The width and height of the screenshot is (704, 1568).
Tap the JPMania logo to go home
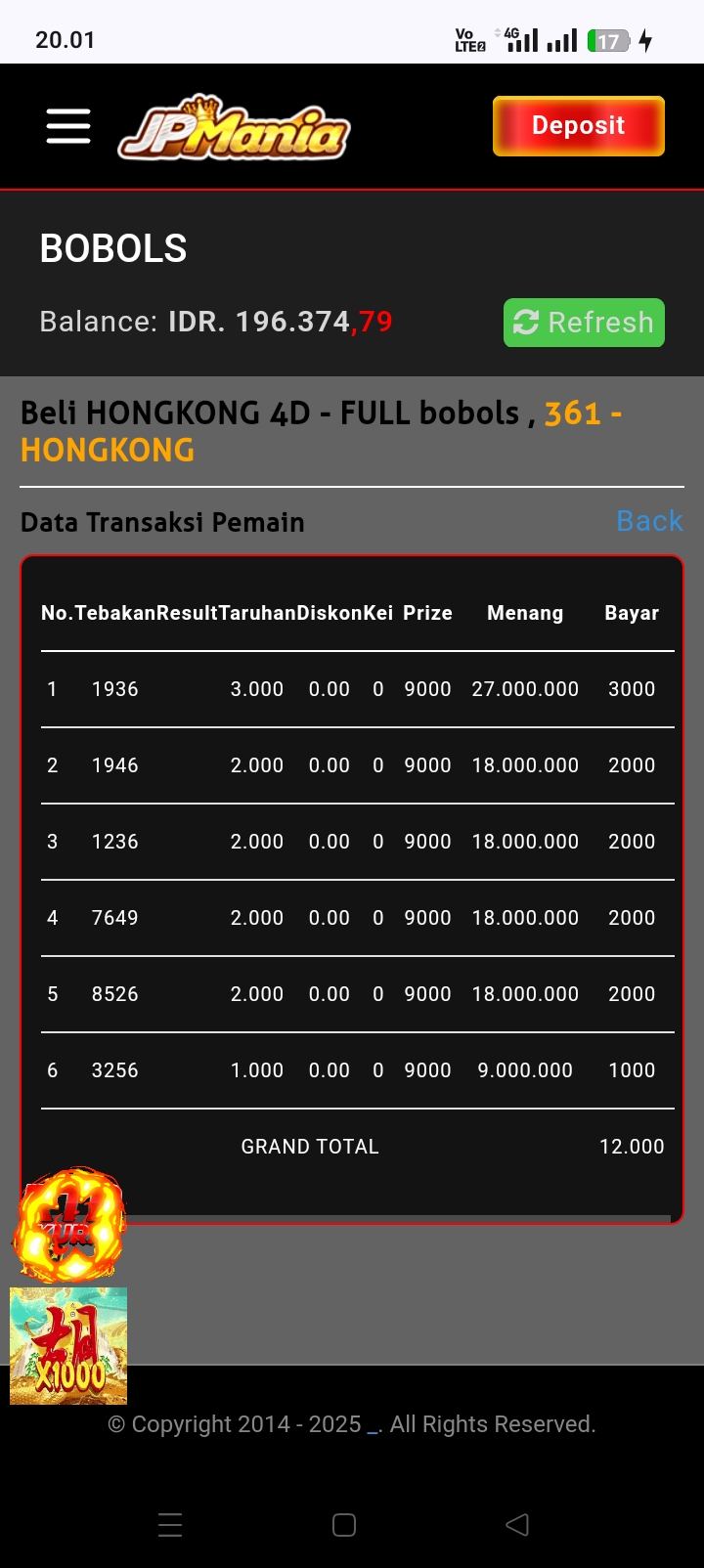tap(235, 128)
